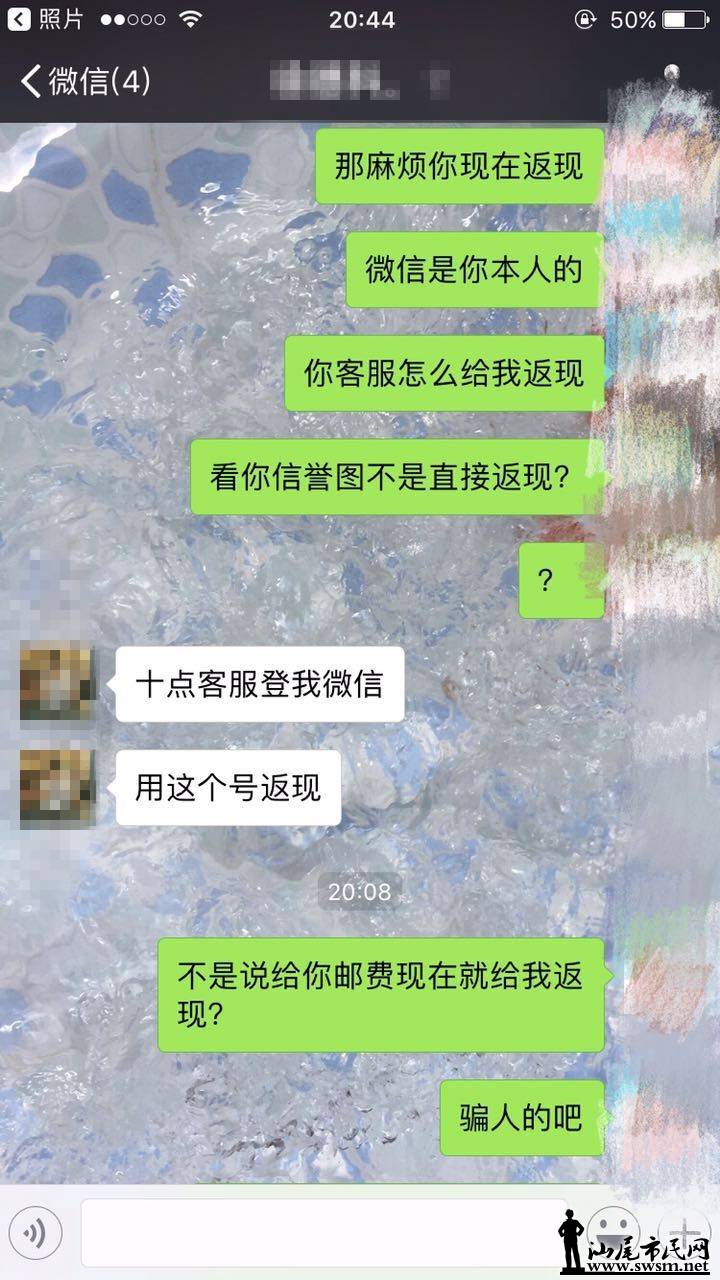The width and height of the screenshot is (720, 1280).
Task: Go back to the WeChat chat list
Action: (85, 81)
